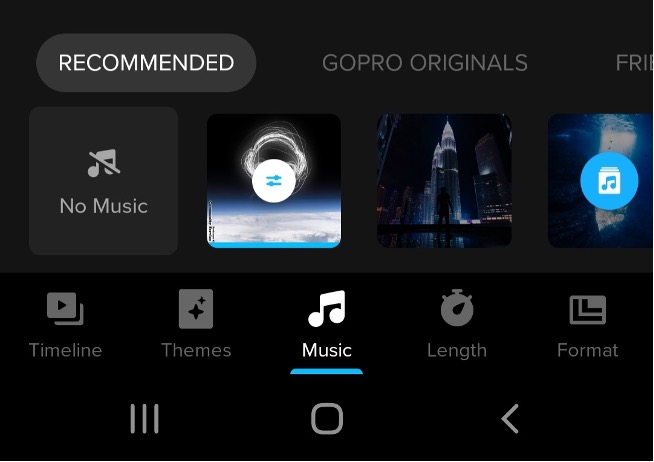Adjust settings on the selected space track
654x462 pixels.
(x=273, y=182)
